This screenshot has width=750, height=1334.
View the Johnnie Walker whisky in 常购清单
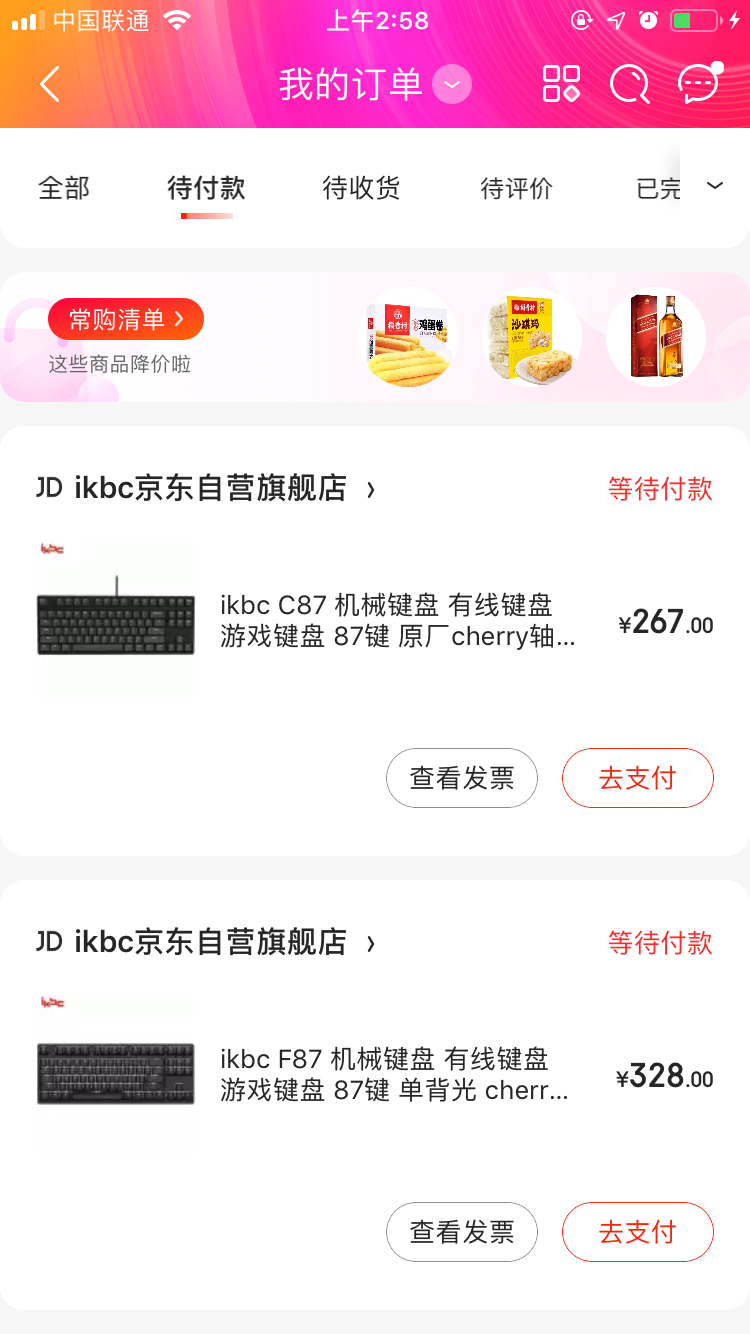tap(656, 336)
